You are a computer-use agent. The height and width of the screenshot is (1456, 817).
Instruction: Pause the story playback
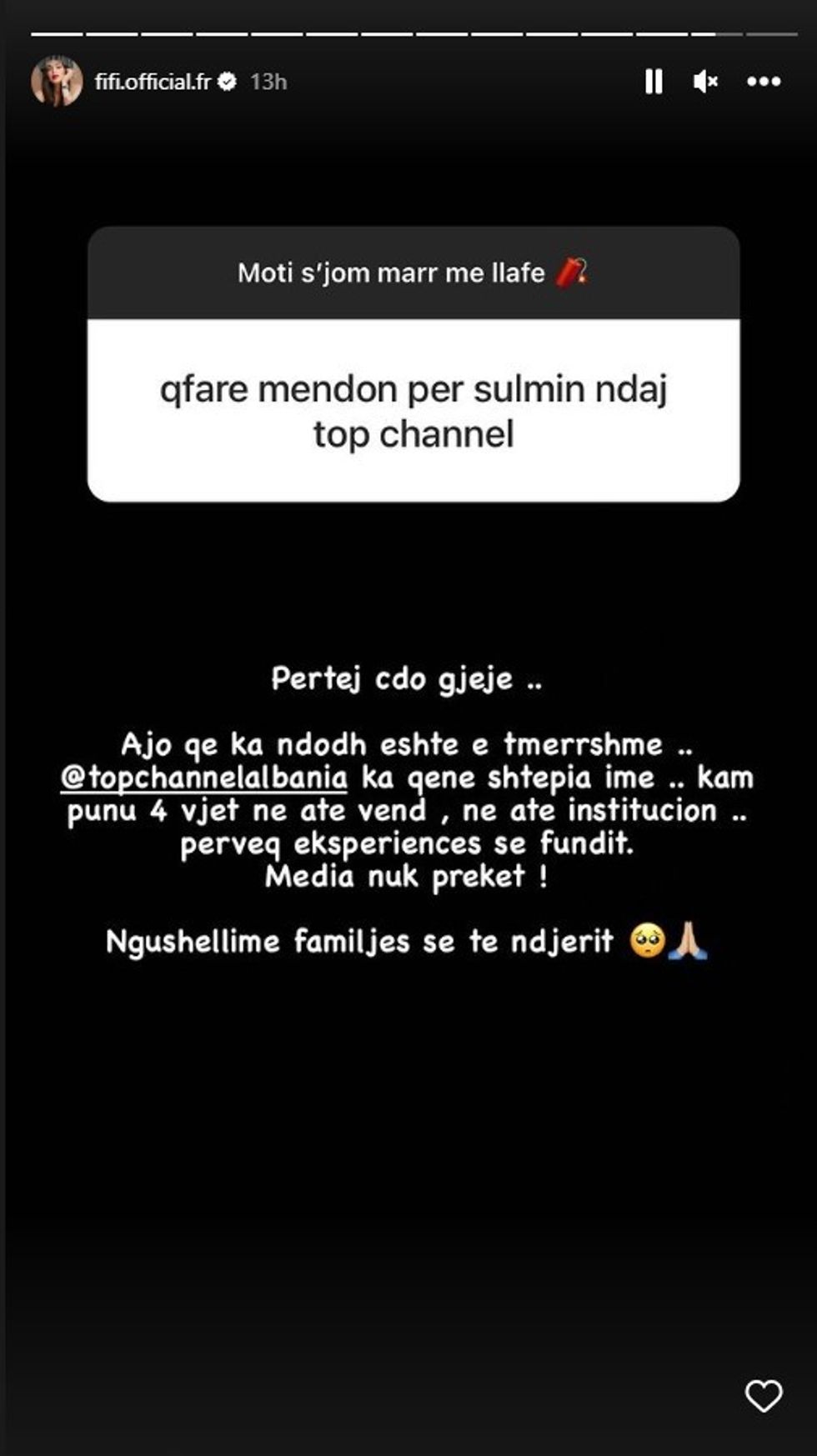click(x=654, y=82)
